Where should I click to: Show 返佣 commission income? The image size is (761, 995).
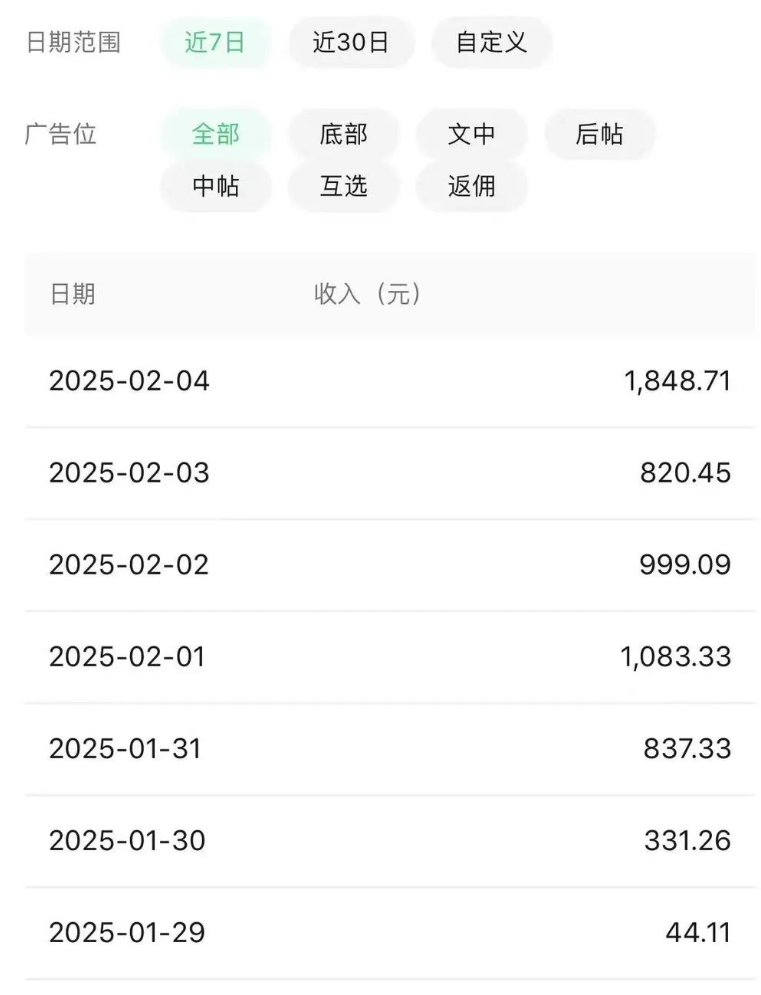(472, 186)
